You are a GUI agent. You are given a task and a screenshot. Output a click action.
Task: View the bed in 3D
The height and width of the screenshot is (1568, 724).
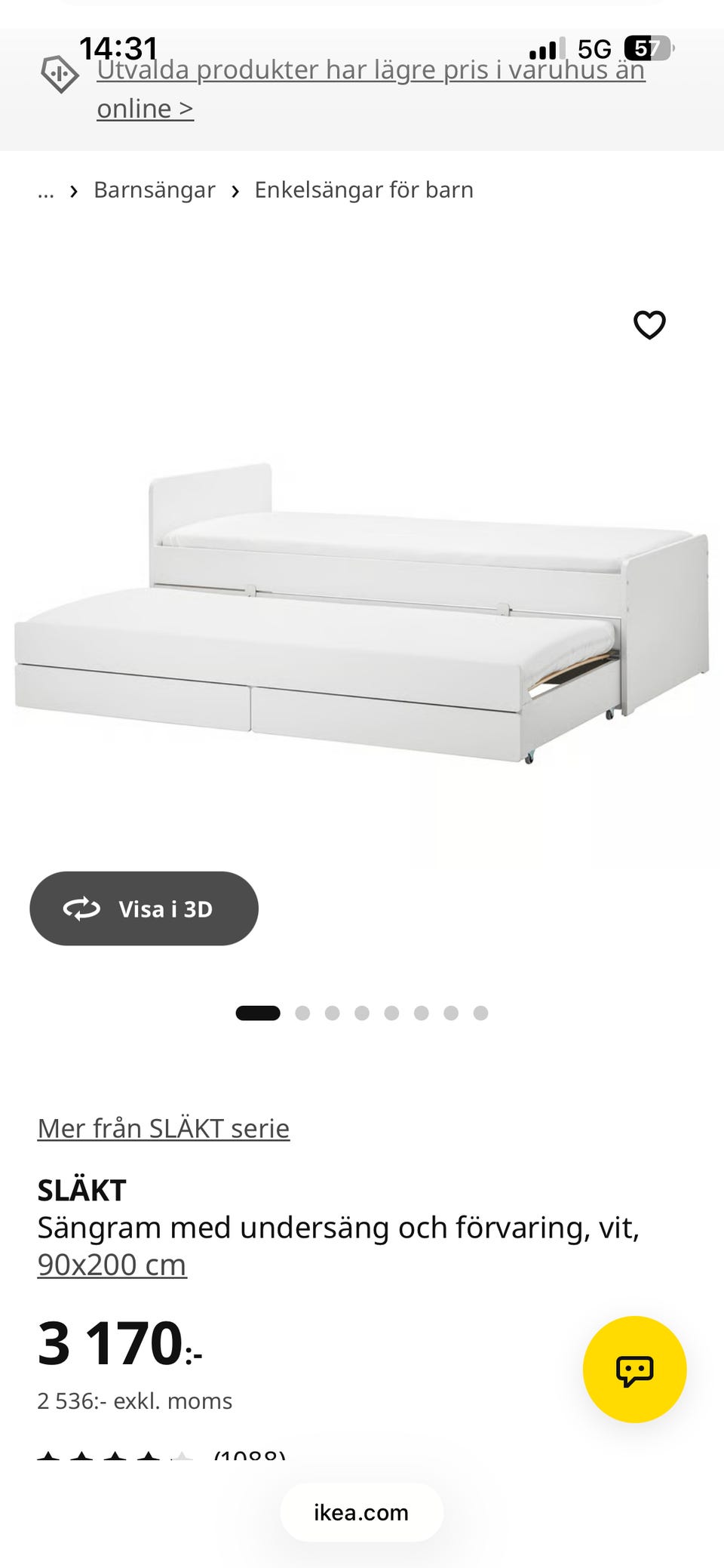(144, 909)
